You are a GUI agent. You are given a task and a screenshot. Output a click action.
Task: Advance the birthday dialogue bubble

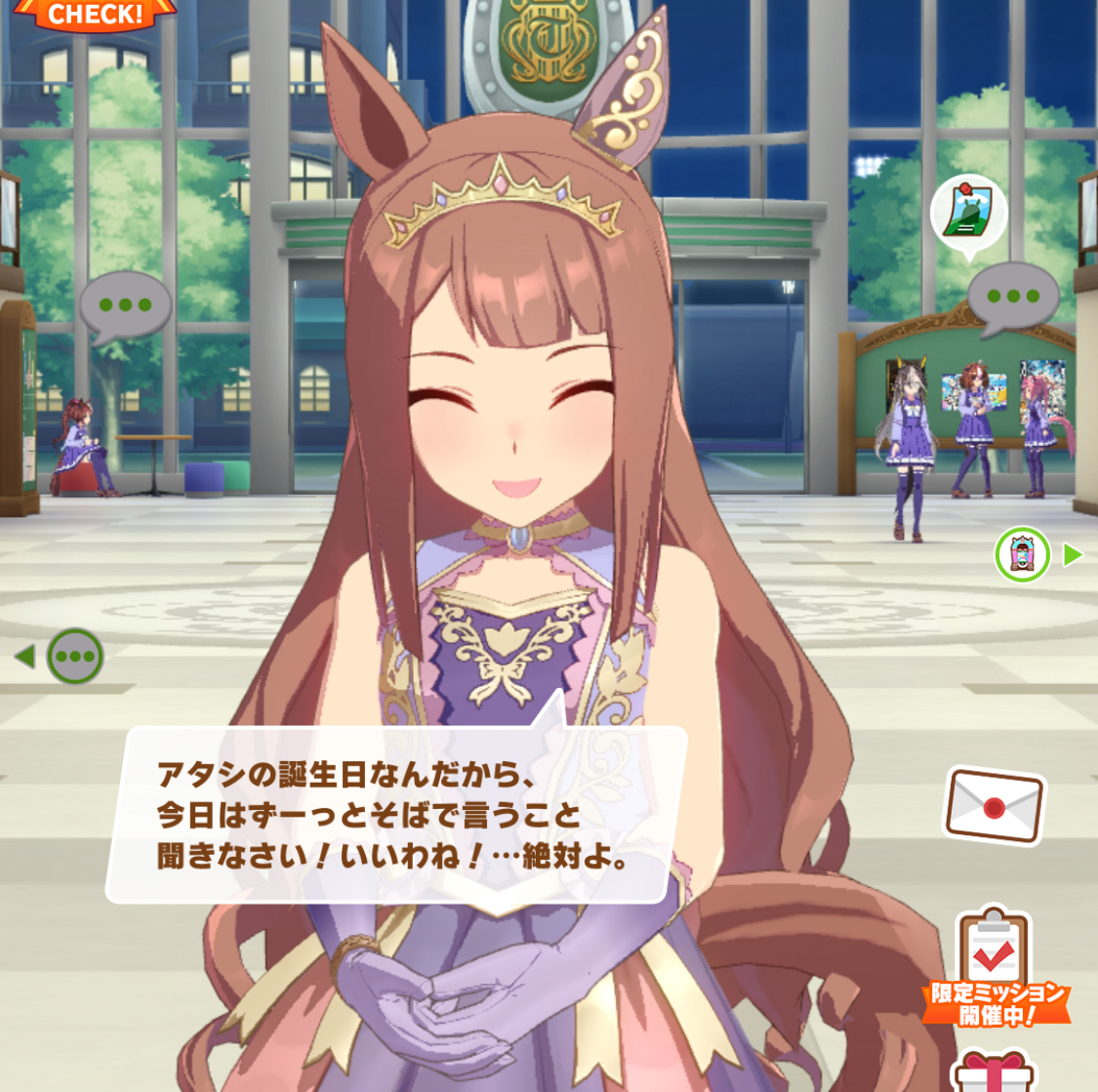point(393,815)
